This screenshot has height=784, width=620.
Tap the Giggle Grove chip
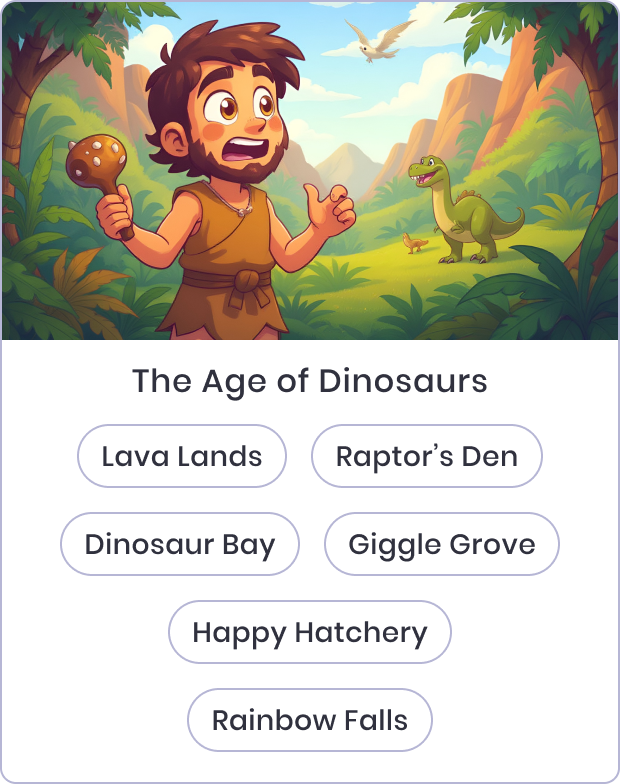[x=441, y=545]
